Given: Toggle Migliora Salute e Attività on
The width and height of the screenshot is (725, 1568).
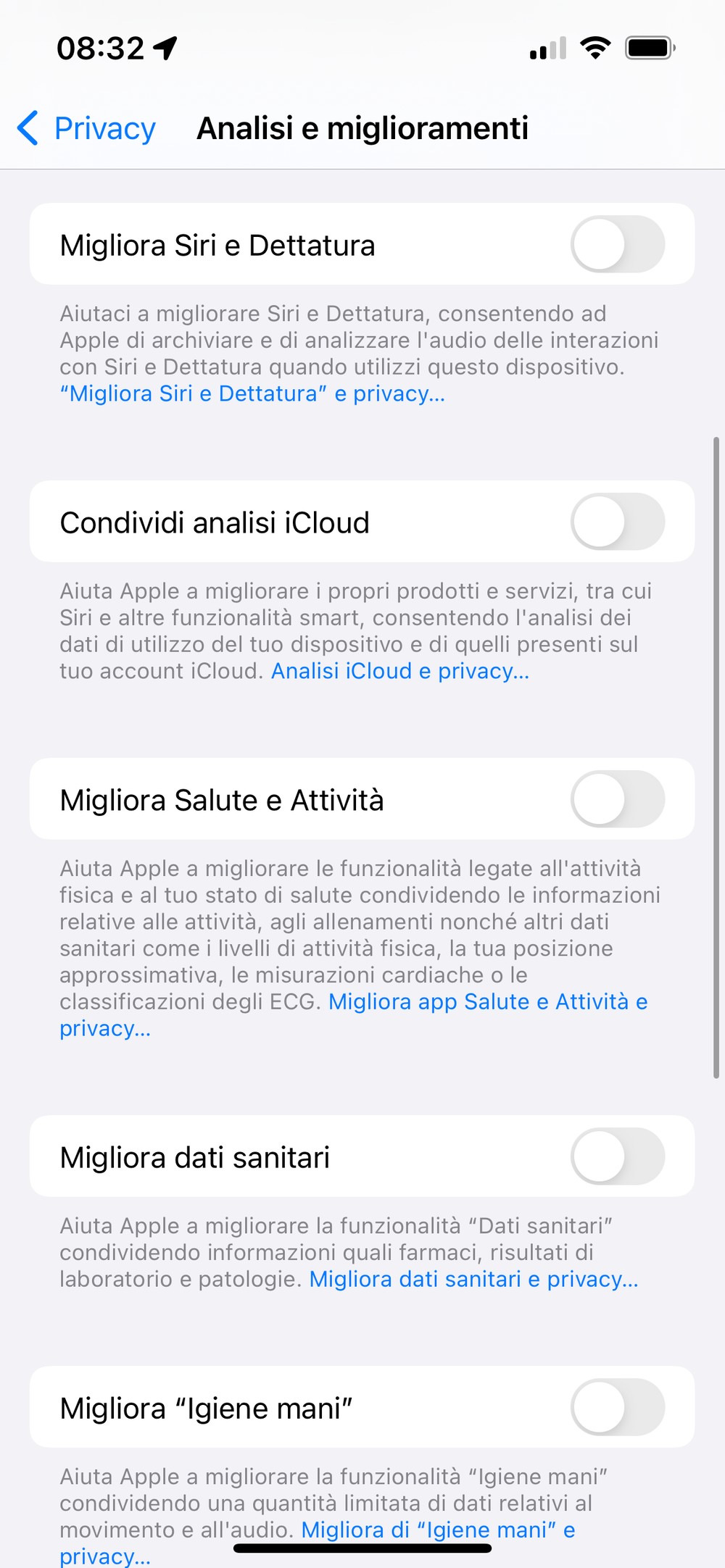Looking at the screenshot, I should point(618,799).
